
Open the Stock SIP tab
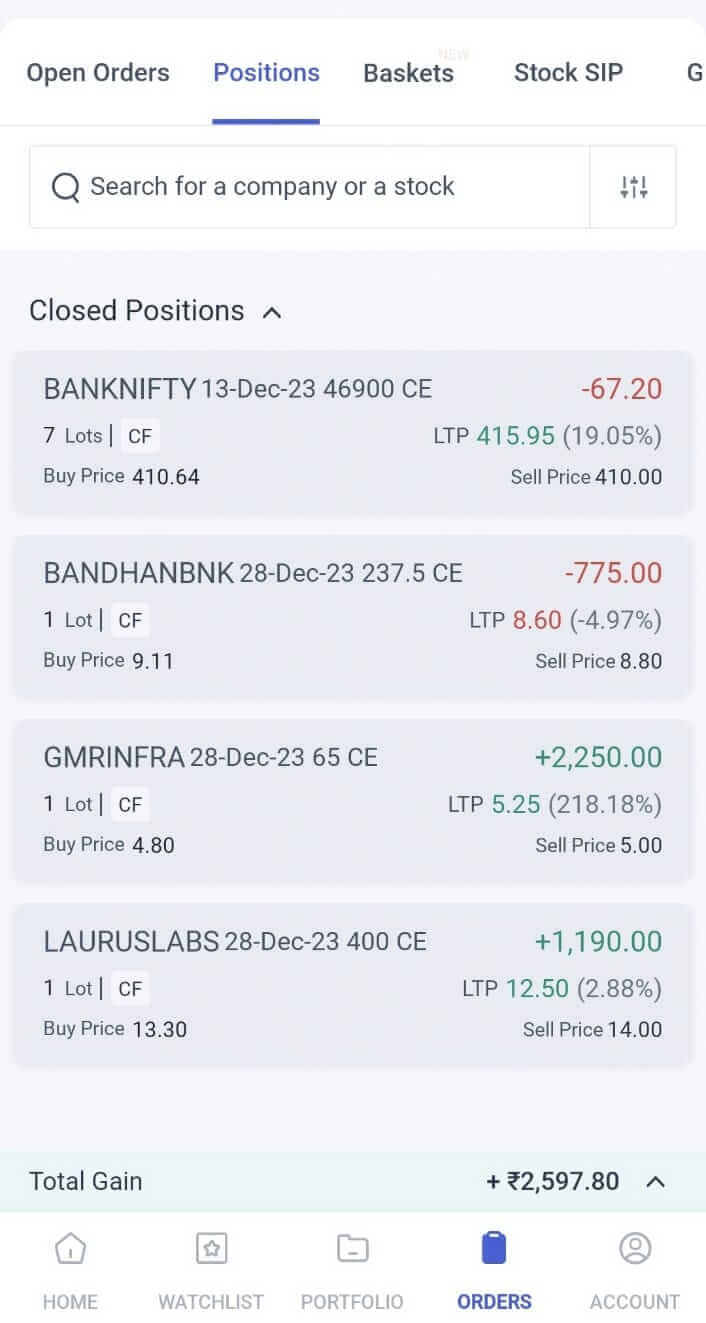click(x=568, y=73)
